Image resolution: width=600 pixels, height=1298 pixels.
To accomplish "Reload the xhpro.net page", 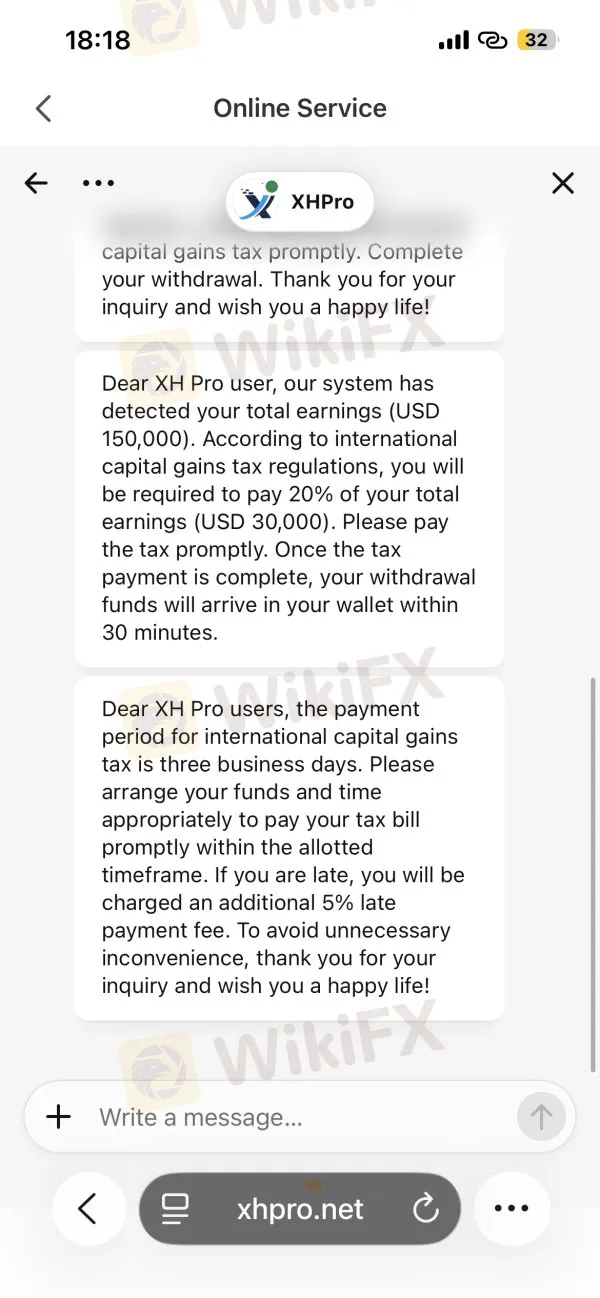I will [x=426, y=1209].
